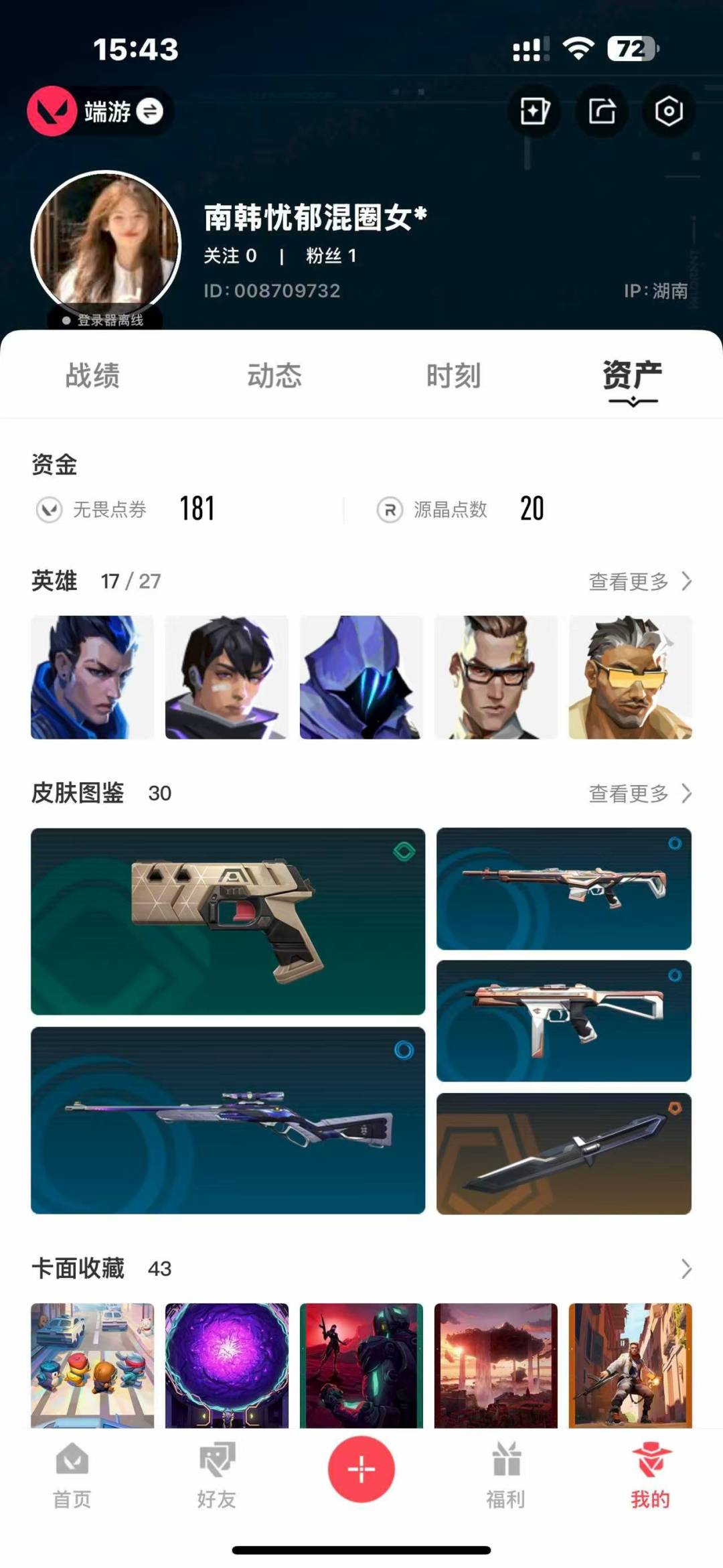Viewport: 723px width, 1568px height.
Task: Switch game mode via the 端游 toggle
Action: click(100, 111)
